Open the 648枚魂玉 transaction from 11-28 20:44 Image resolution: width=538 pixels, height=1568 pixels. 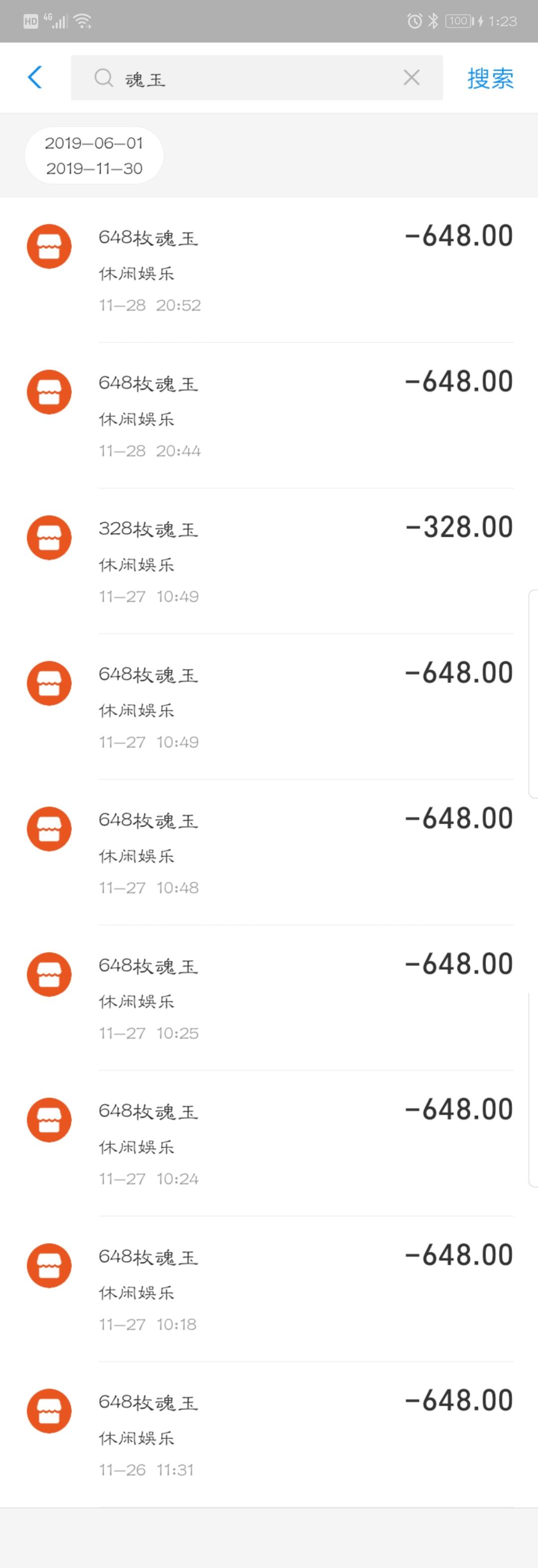coord(269,415)
